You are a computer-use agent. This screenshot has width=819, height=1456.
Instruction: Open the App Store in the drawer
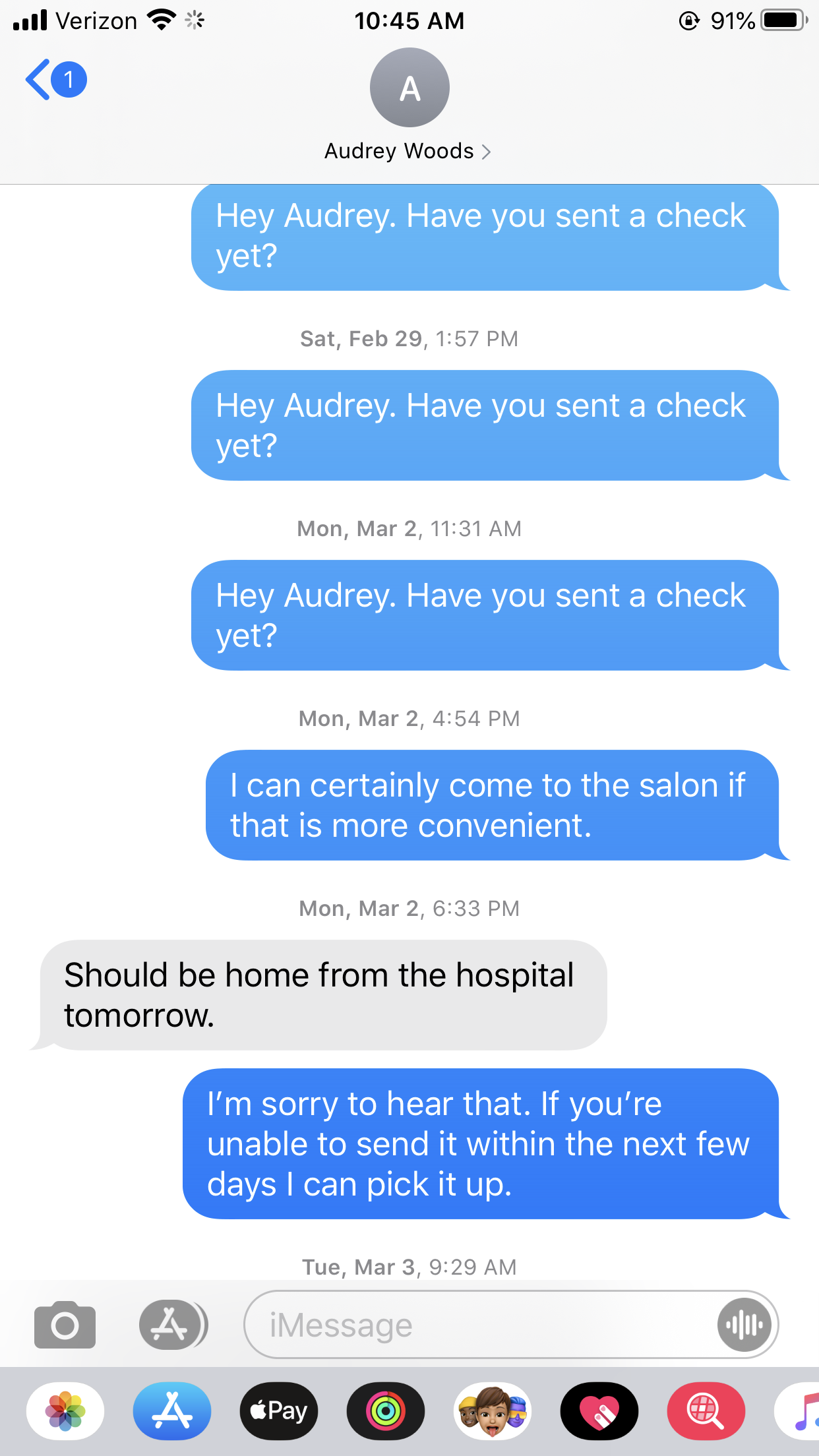[172, 1411]
